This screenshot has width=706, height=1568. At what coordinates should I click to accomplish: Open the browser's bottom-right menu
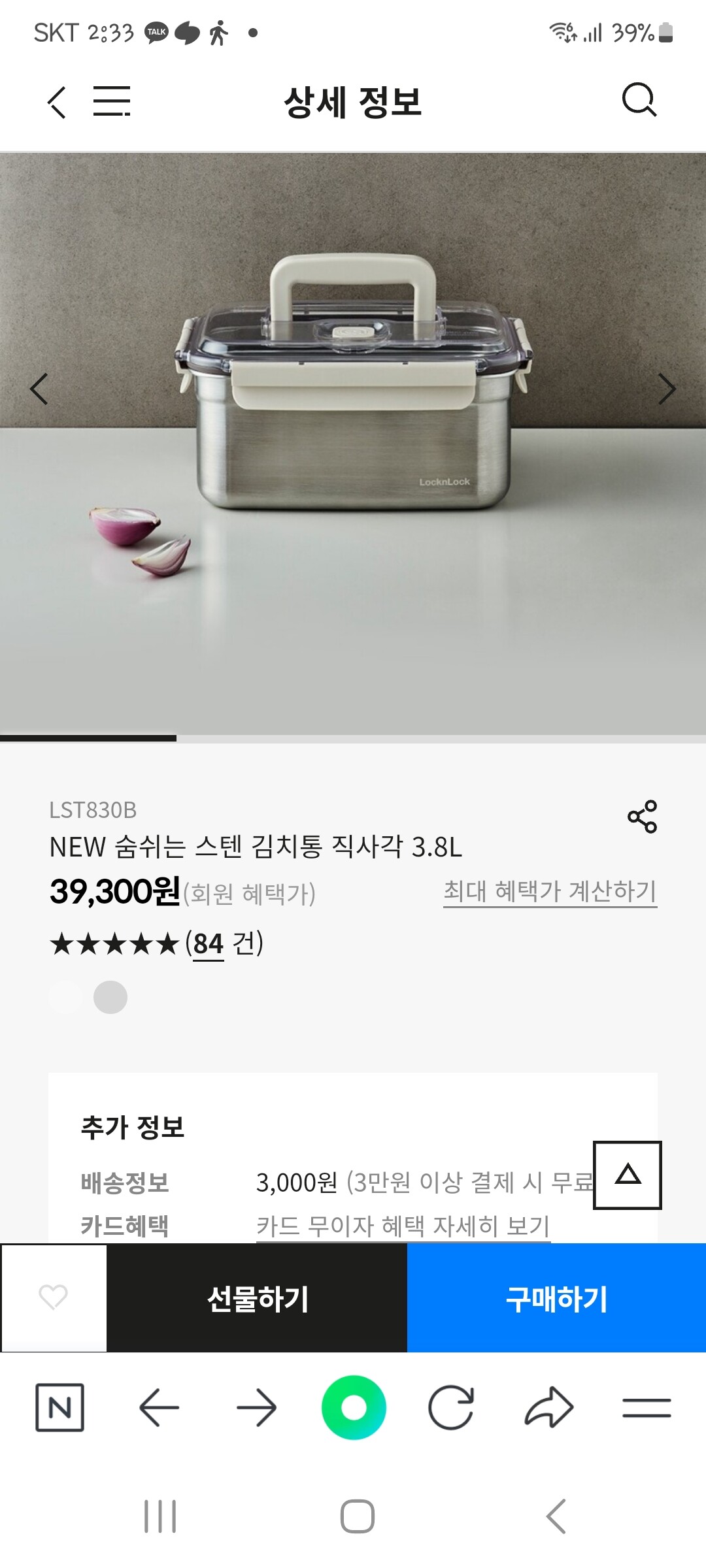pyautogui.click(x=647, y=1407)
